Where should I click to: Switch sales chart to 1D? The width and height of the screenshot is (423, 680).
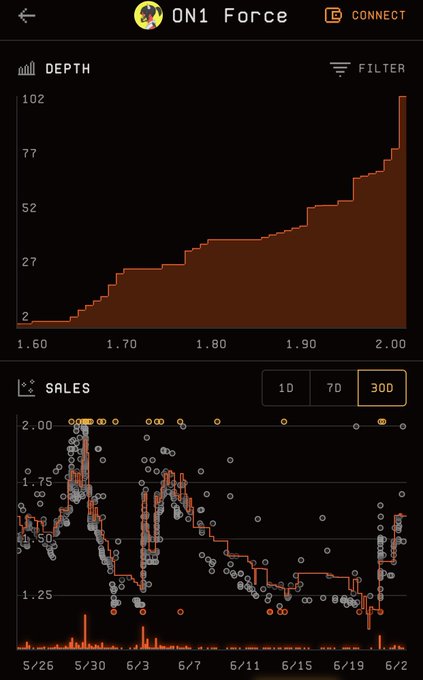coord(286,388)
